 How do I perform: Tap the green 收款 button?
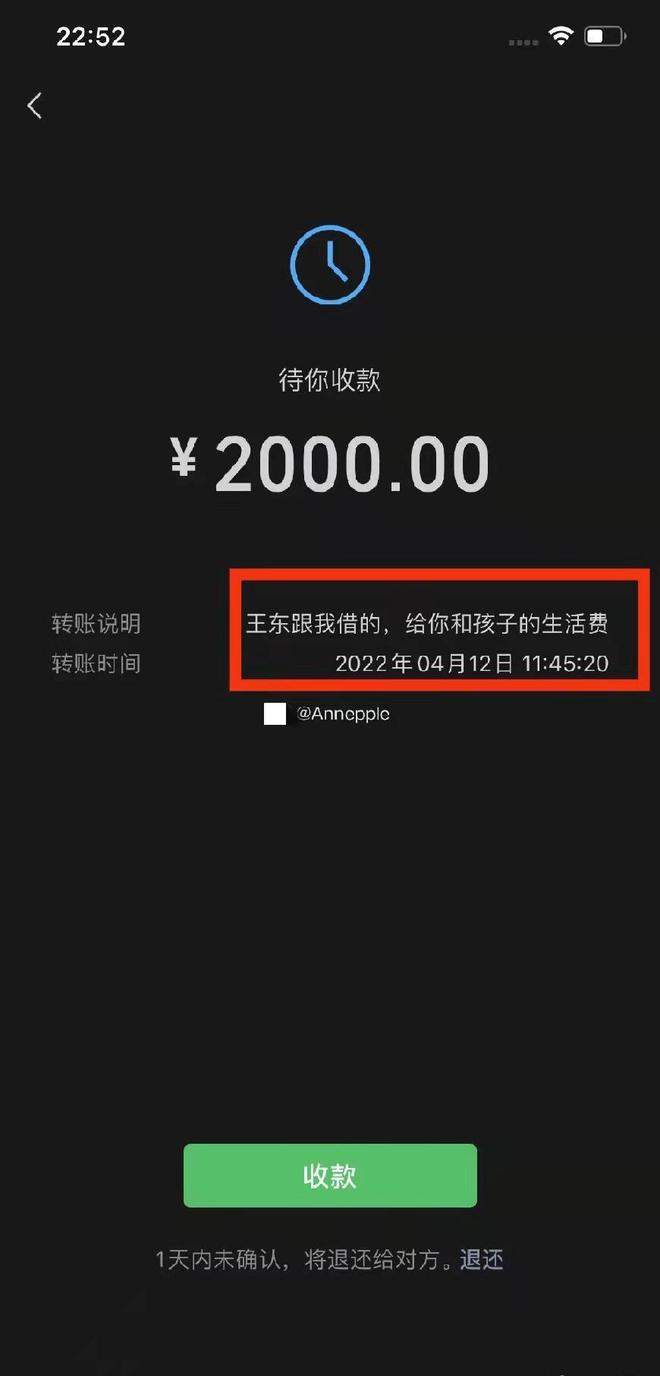tap(330, 1176)
